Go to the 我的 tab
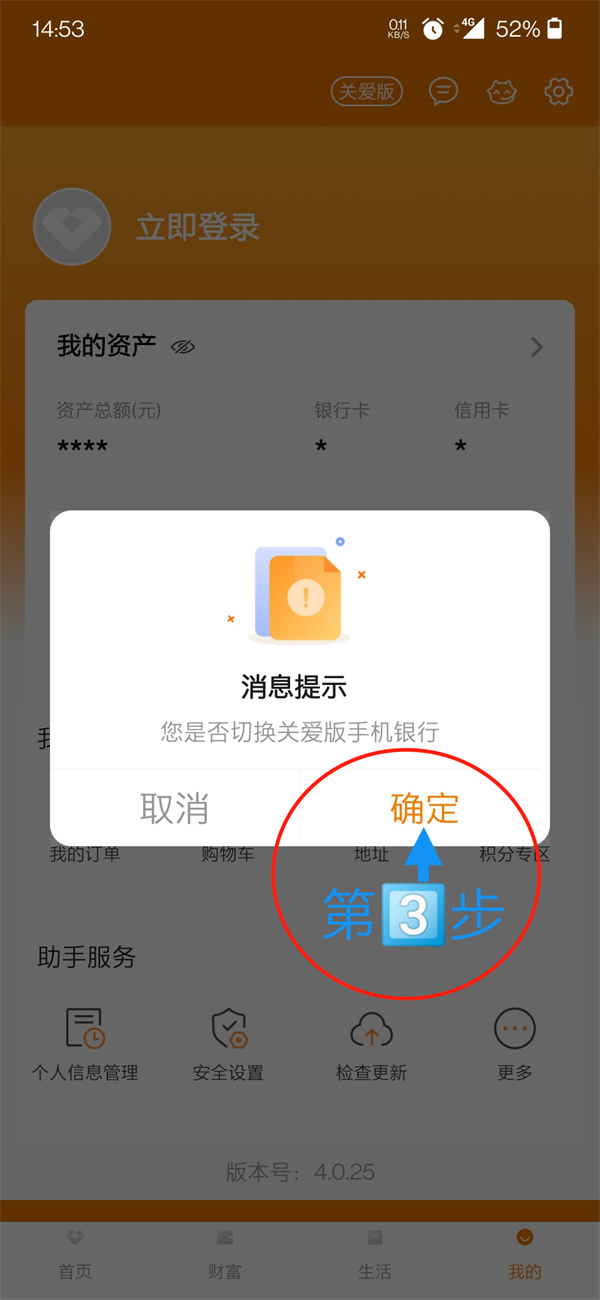 (x=525, y=1254)
